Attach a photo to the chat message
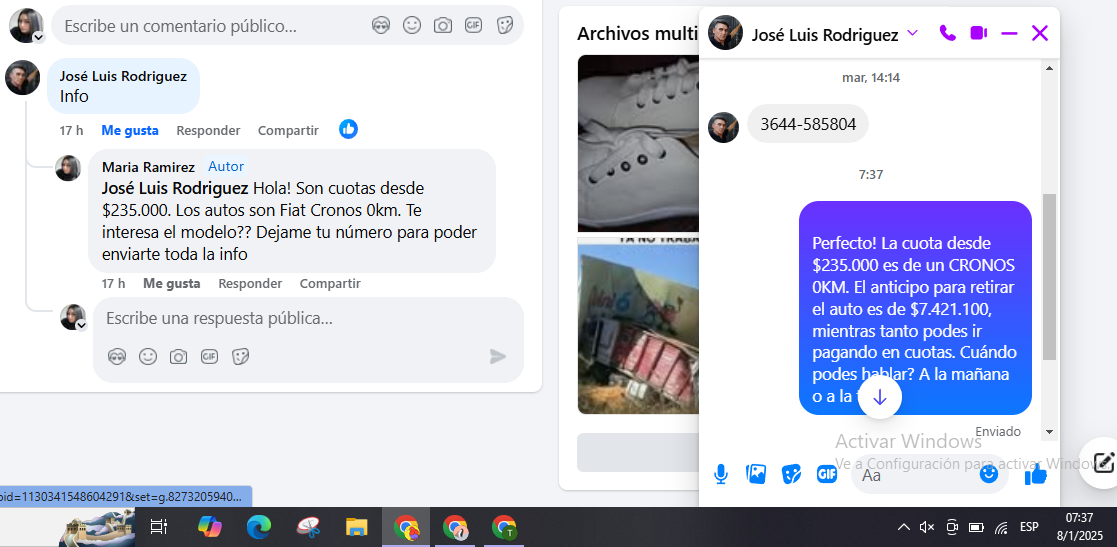Screen dimensions: 1117x547 pyautogui.click(x=756, y=474)
